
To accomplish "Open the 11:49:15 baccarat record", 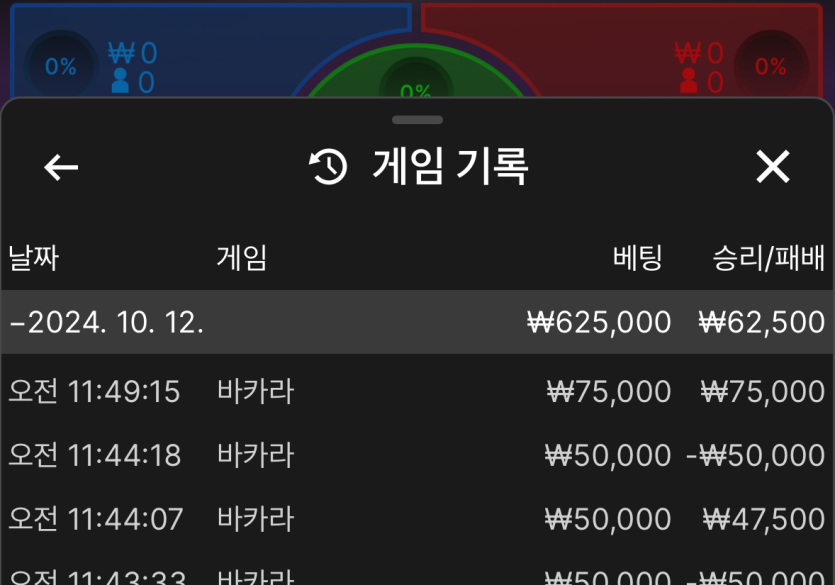I will click(x=416, y=391).
